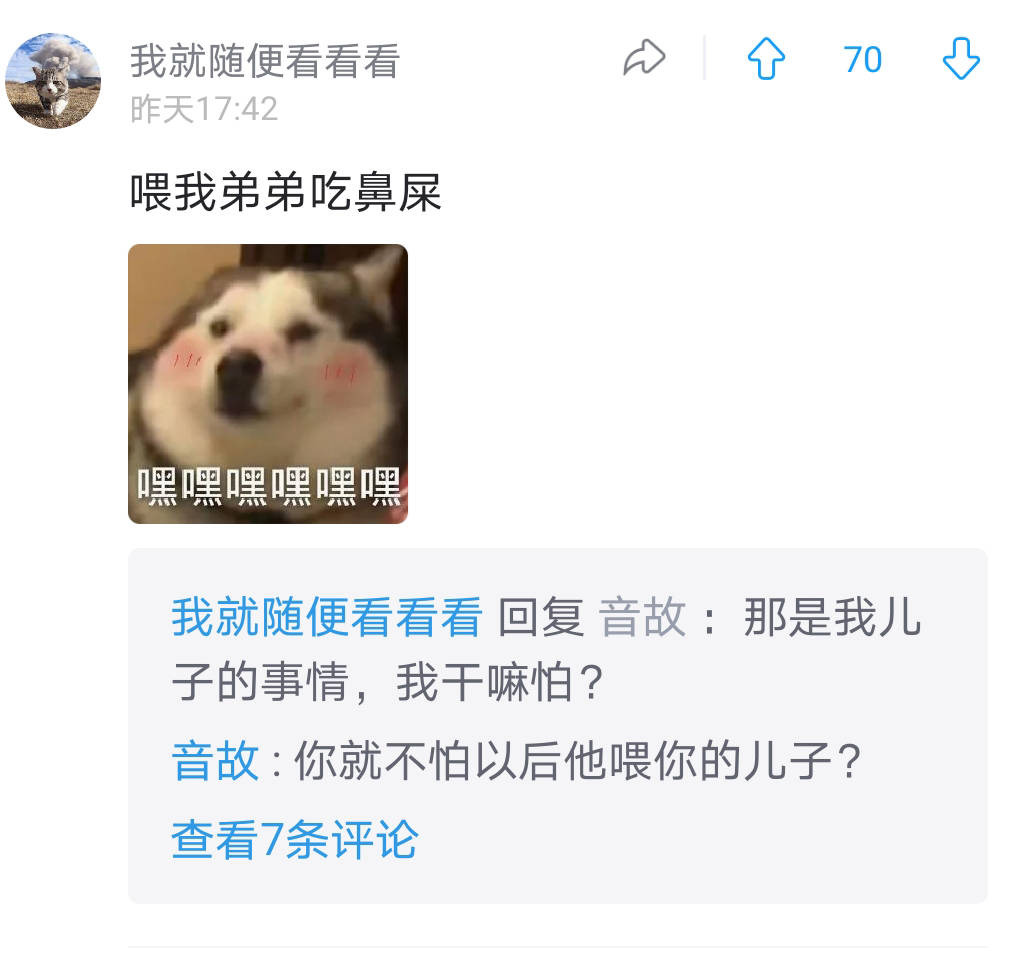Open the husky meme image
1036x956 pixels.
(268, 384)
